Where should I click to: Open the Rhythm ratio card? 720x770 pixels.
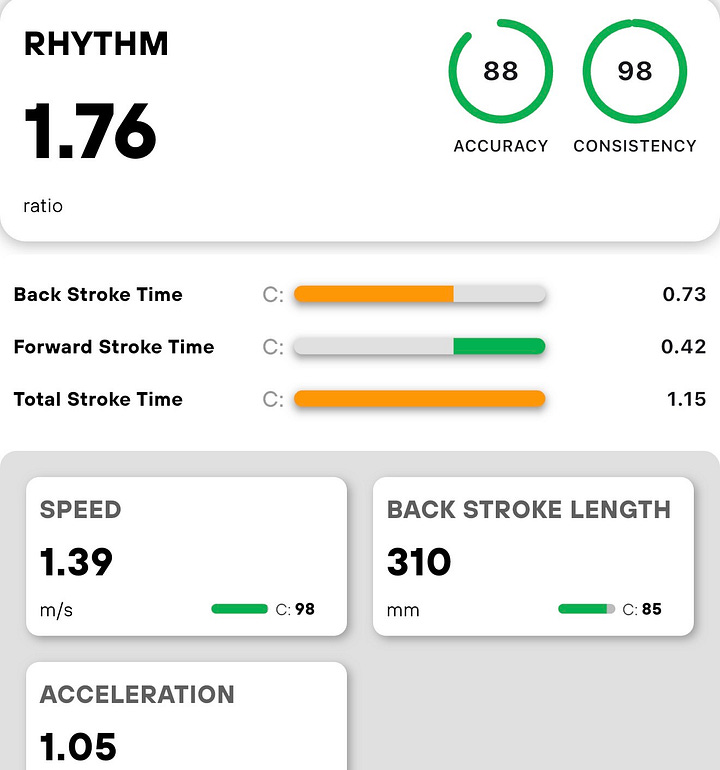pos(360,120)
